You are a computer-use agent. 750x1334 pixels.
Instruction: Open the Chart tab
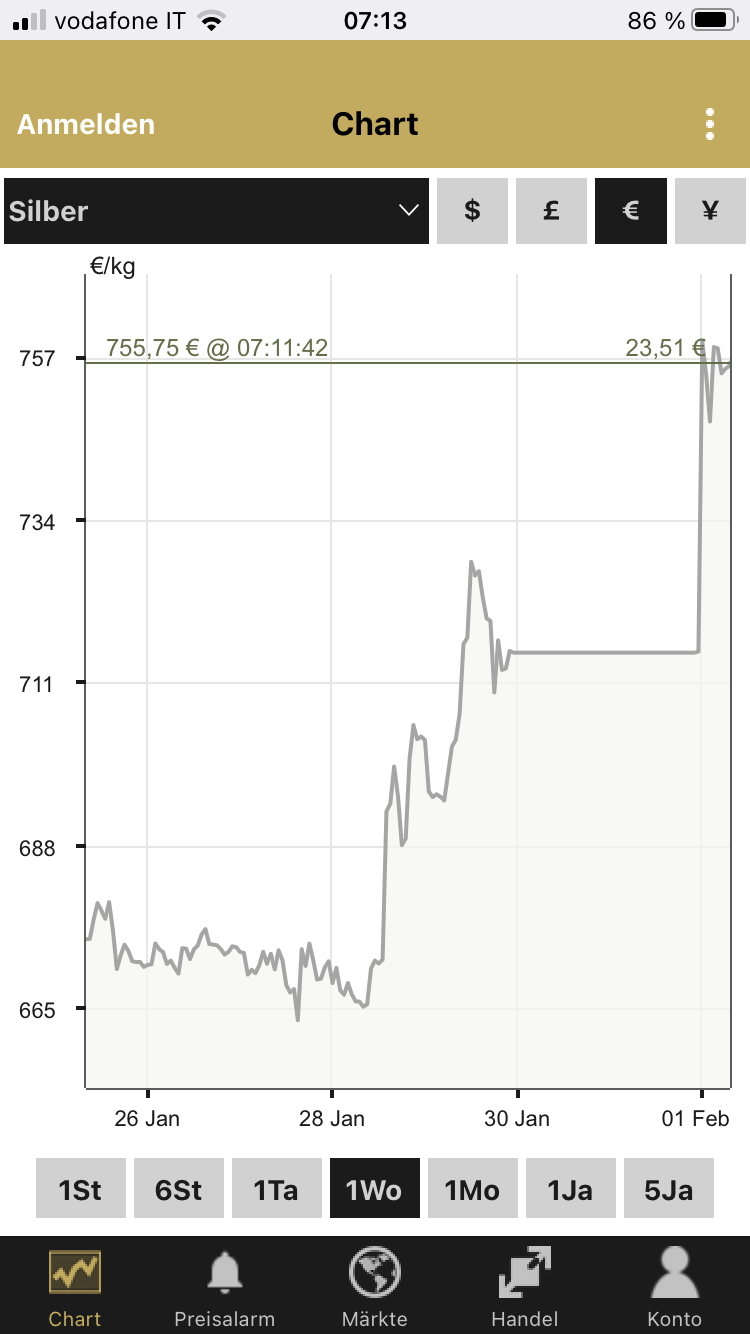75,1286
